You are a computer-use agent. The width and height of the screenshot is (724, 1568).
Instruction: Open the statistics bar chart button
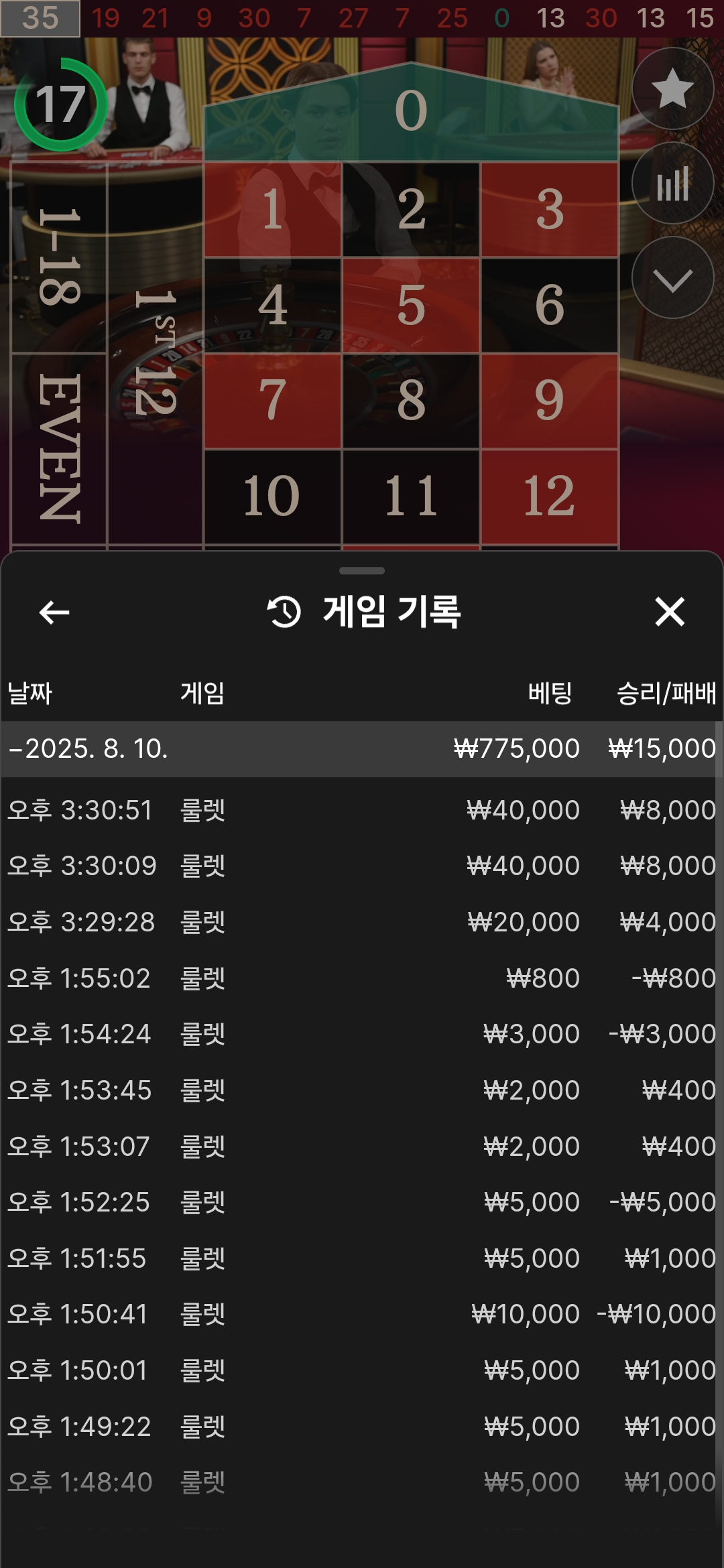click(672, 183)
